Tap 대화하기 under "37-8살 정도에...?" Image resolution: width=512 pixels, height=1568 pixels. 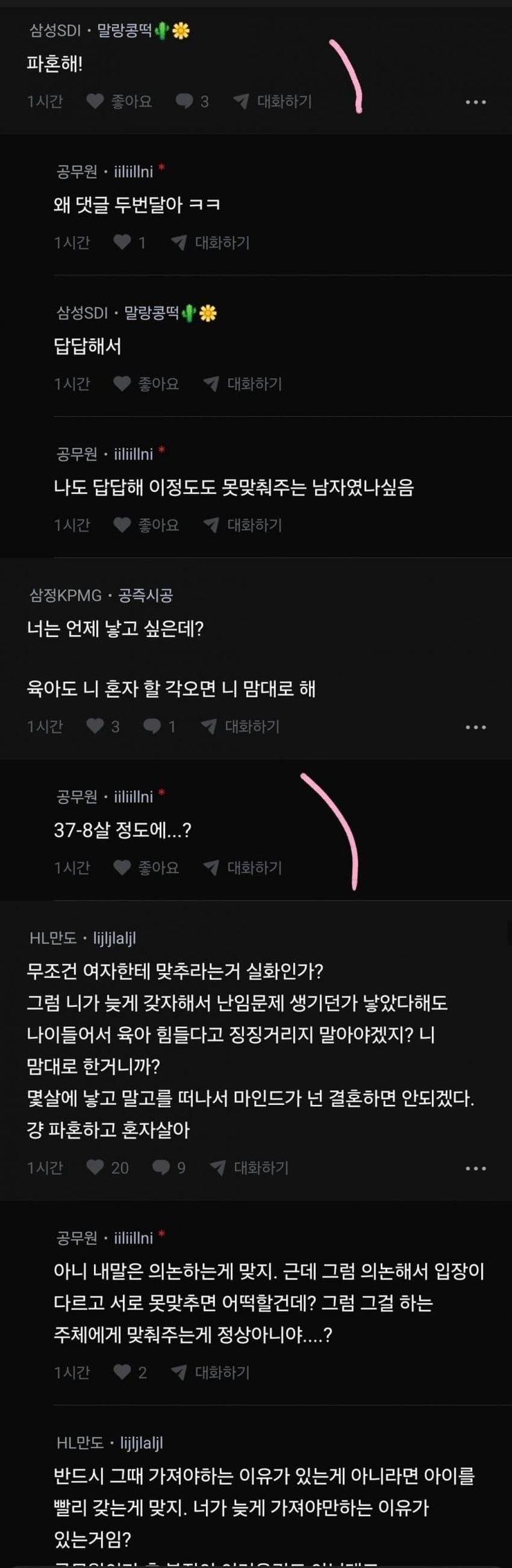point(243,867)
